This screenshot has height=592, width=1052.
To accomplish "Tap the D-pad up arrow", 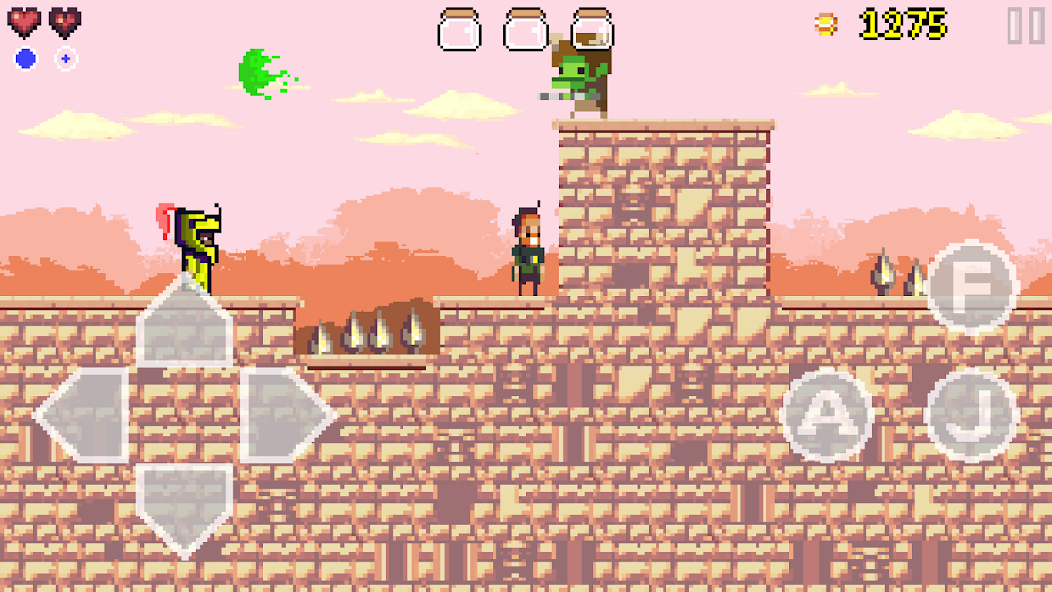I will tap(184, 323).
